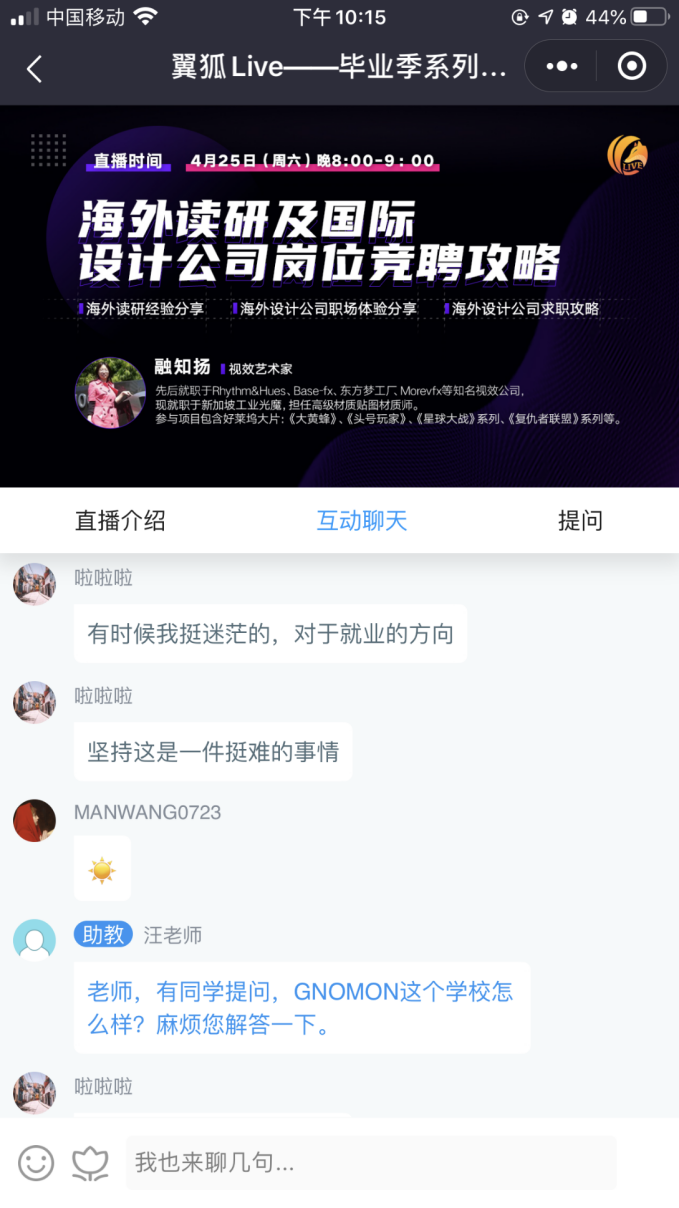Select the 互动聊天 tab
679x1208 pixels.
coord(362,521)
